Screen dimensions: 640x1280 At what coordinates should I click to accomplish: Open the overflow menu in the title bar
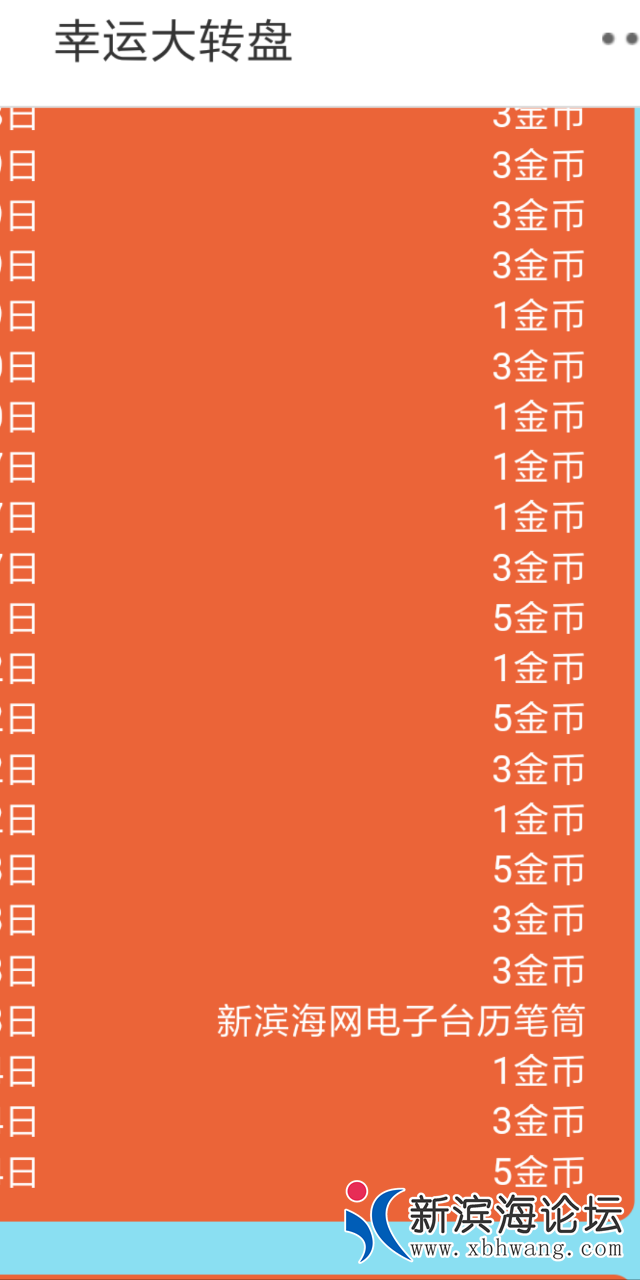point(620,40)
